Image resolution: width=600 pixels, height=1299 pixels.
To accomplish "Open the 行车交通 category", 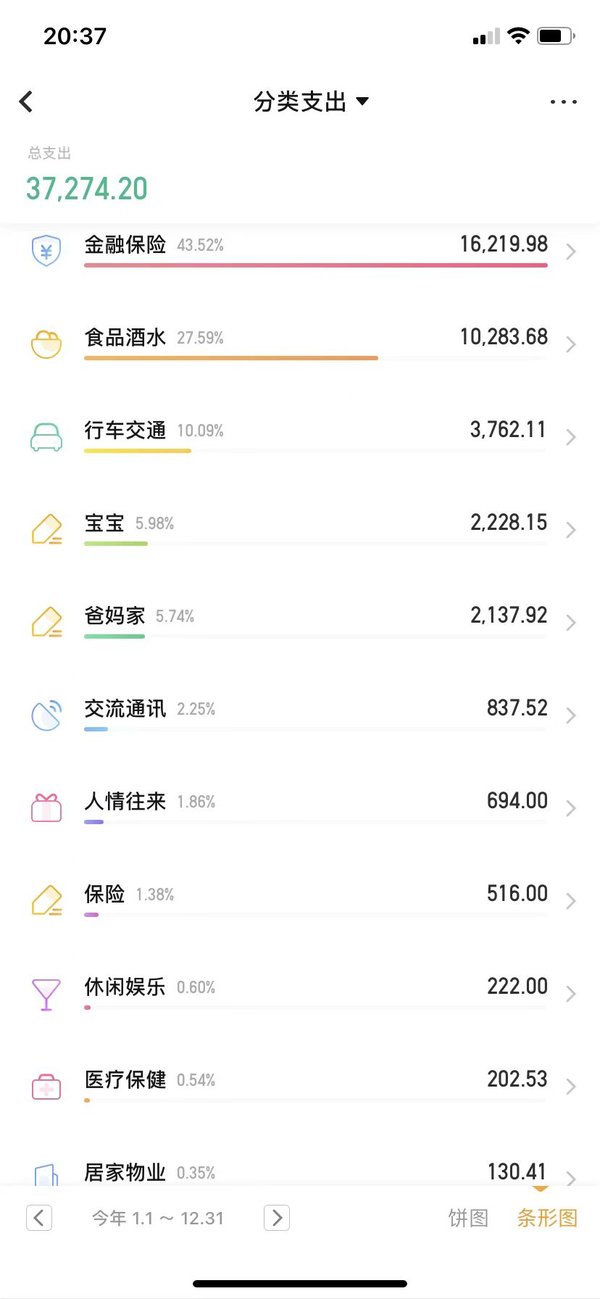I will click(x=300, y=437).
